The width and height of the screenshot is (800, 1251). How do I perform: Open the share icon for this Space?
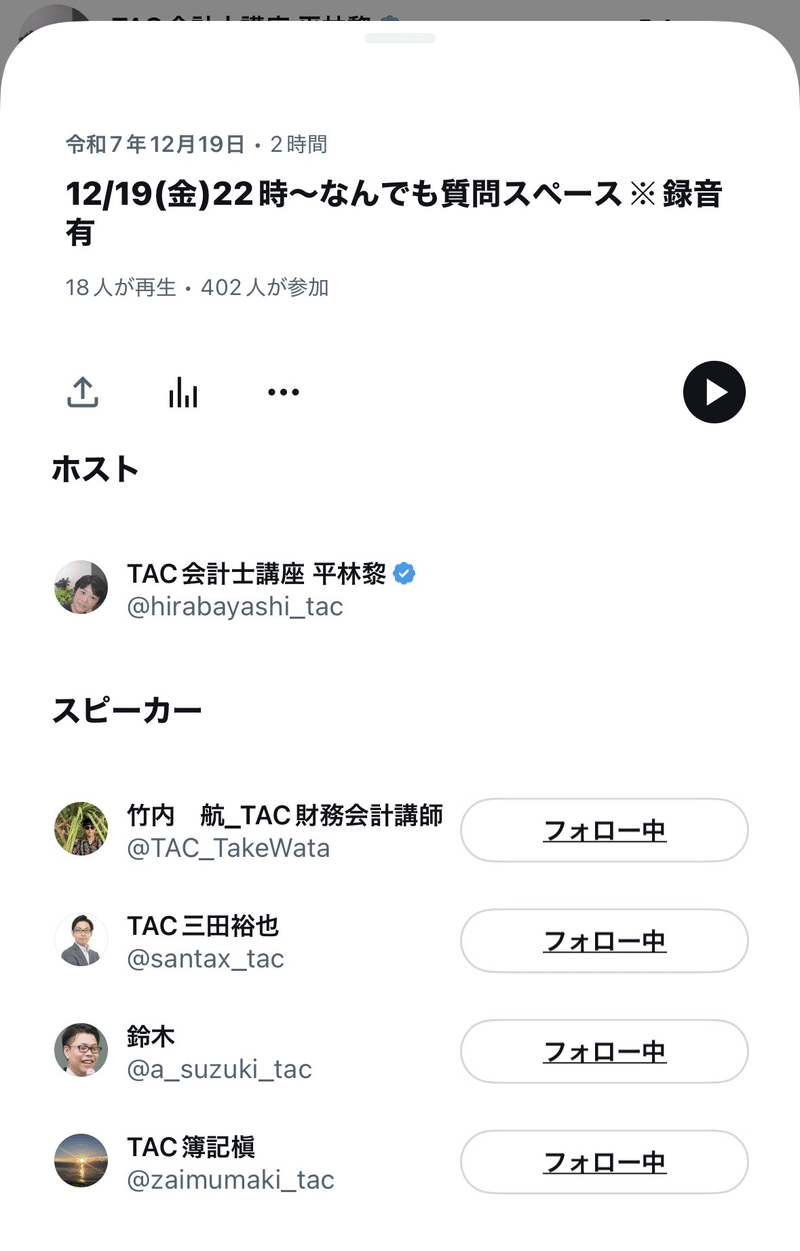click(x=82, y=392)
